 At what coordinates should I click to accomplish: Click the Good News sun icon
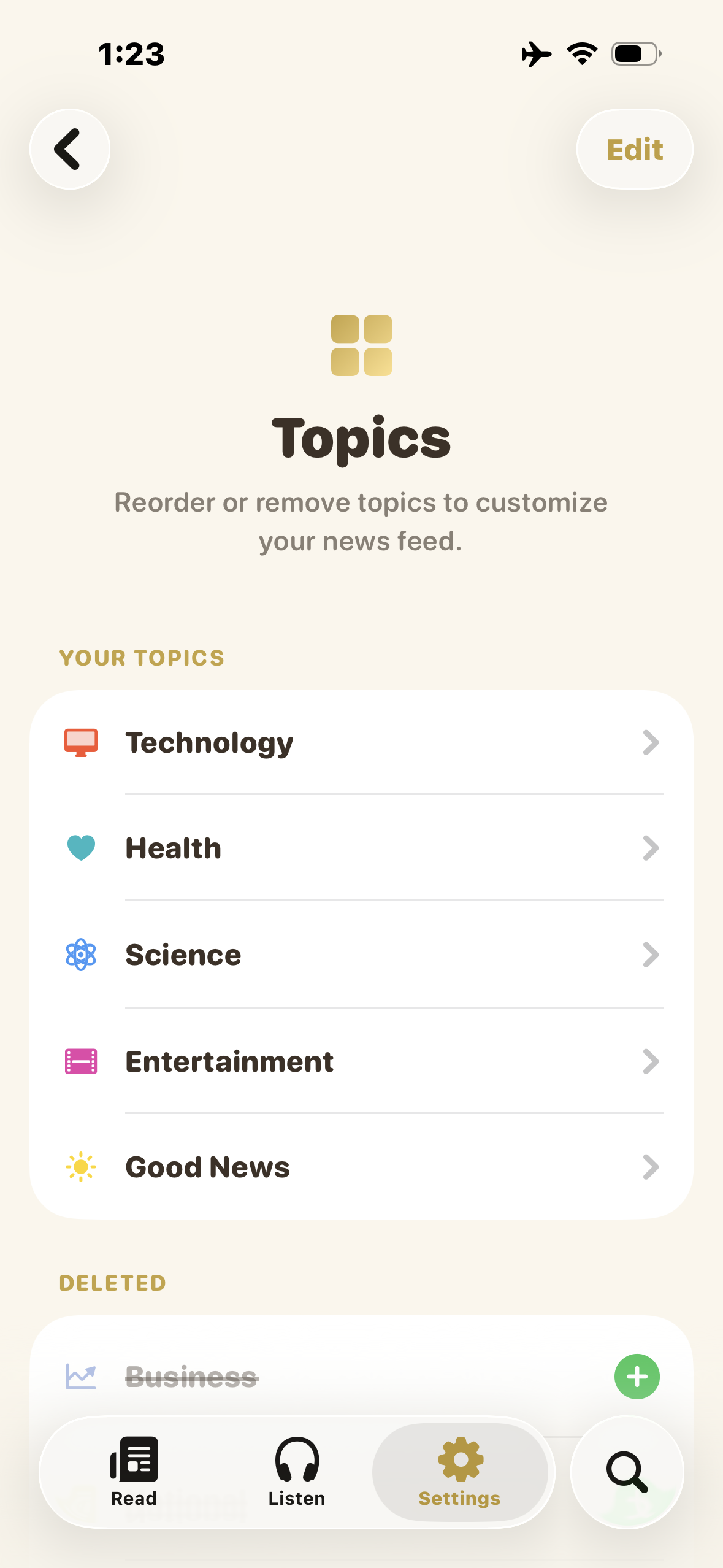click(x=80, y=1166)
